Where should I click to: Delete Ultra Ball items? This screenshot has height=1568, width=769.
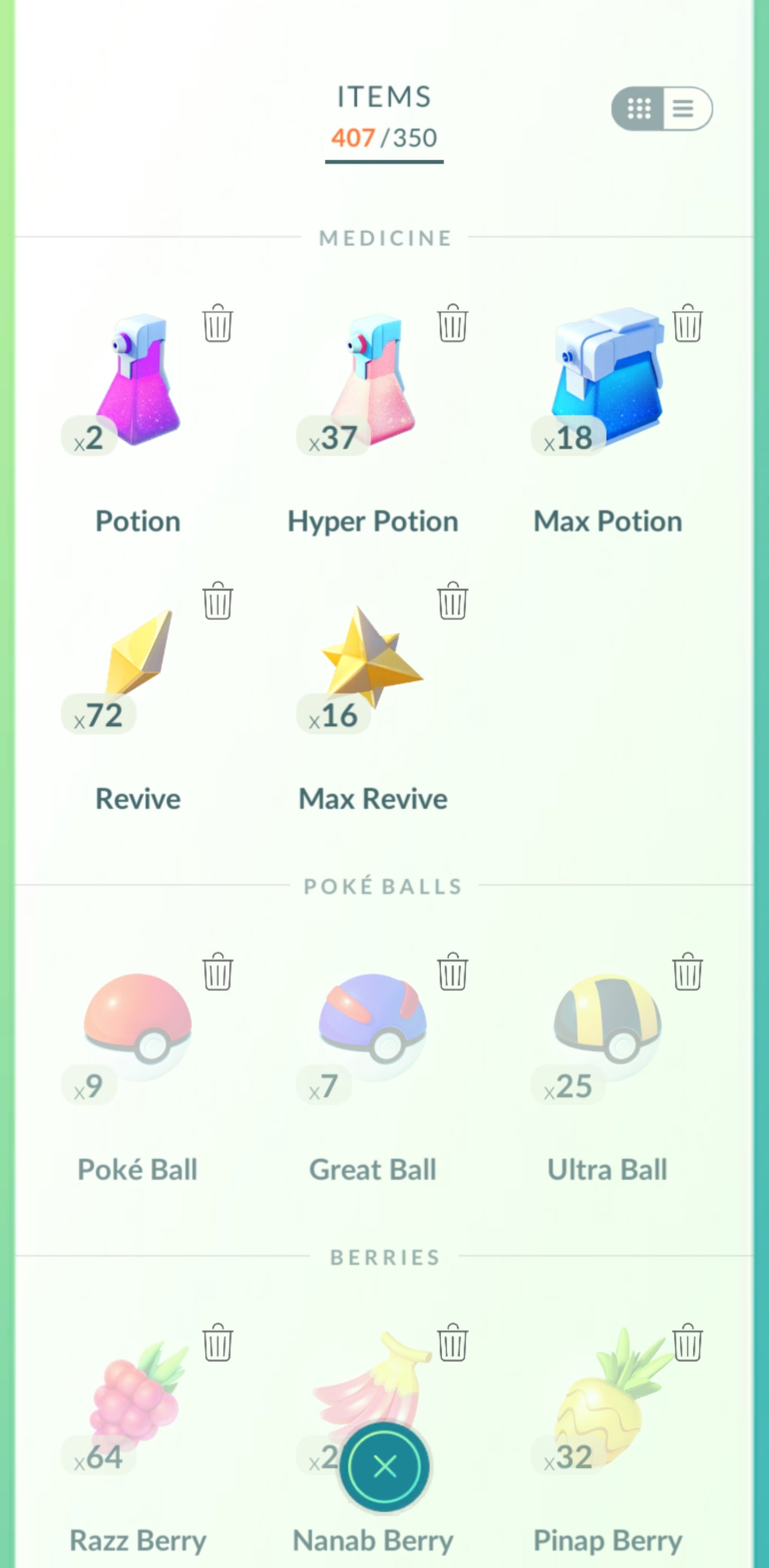tap(687, 971)
